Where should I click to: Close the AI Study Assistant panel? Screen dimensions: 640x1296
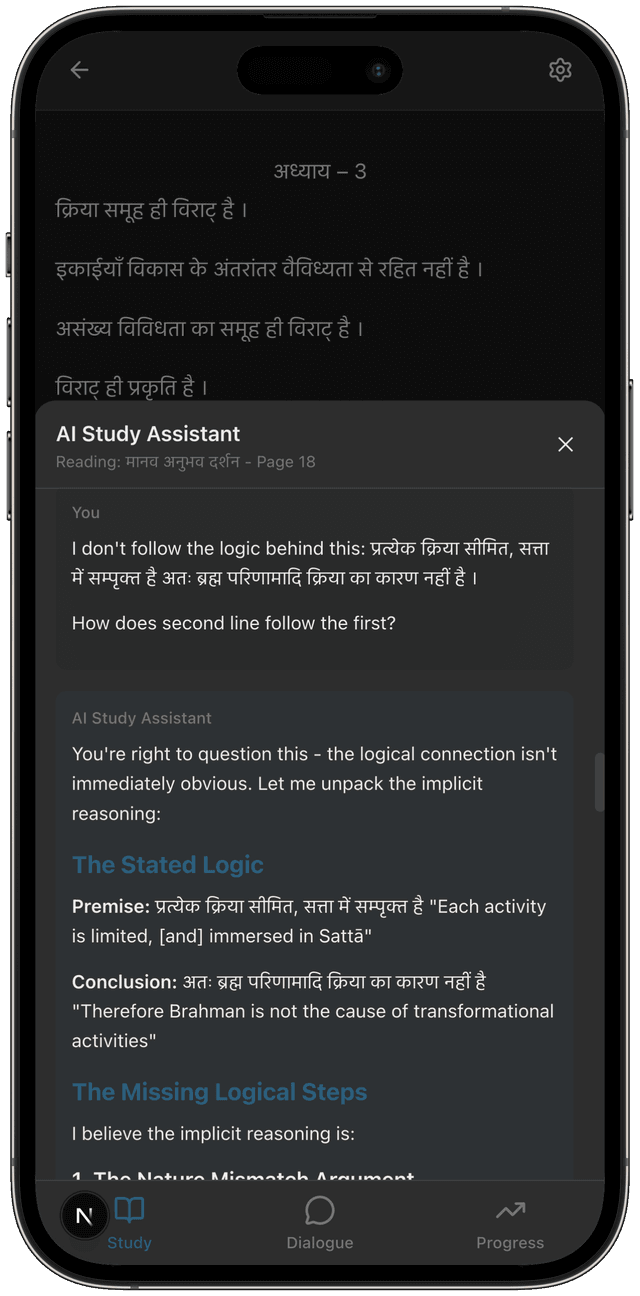565,444
